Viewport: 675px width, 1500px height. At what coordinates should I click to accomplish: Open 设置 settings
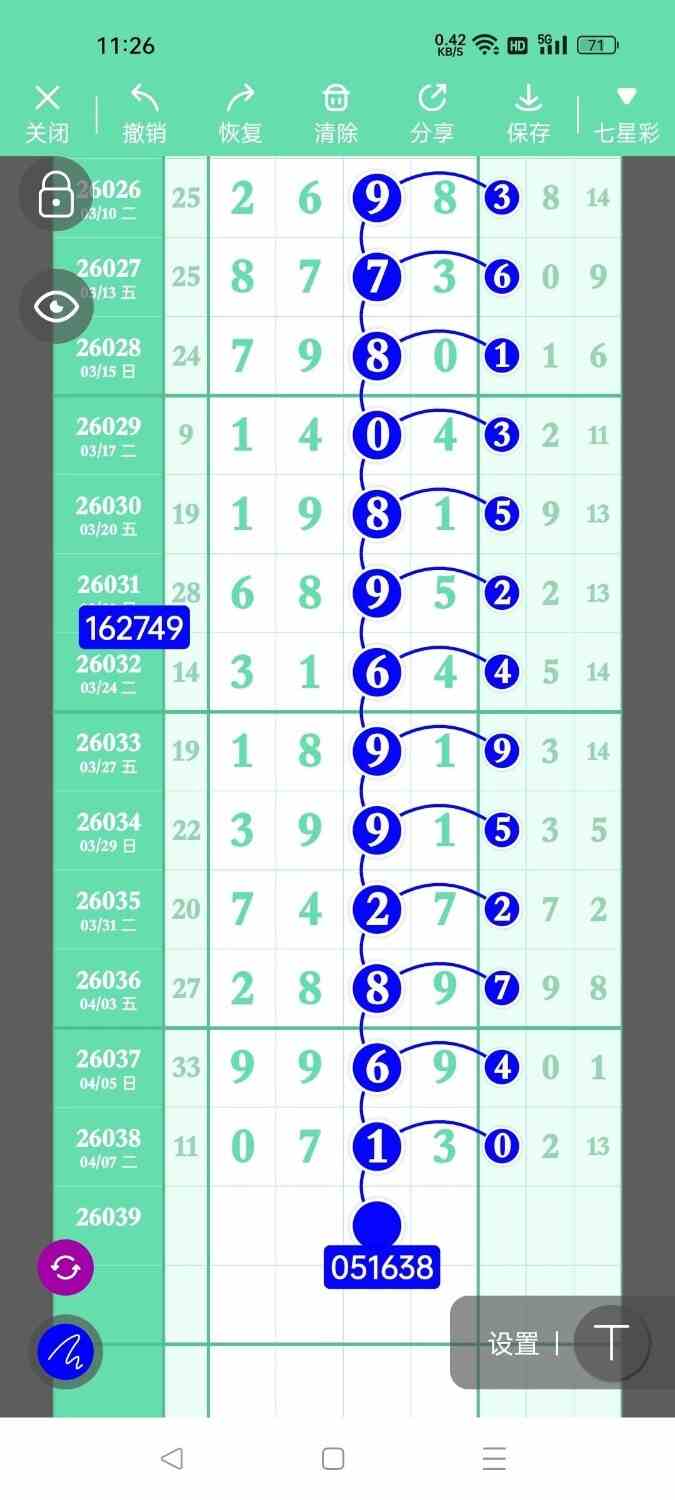(x=514, y=1344)
